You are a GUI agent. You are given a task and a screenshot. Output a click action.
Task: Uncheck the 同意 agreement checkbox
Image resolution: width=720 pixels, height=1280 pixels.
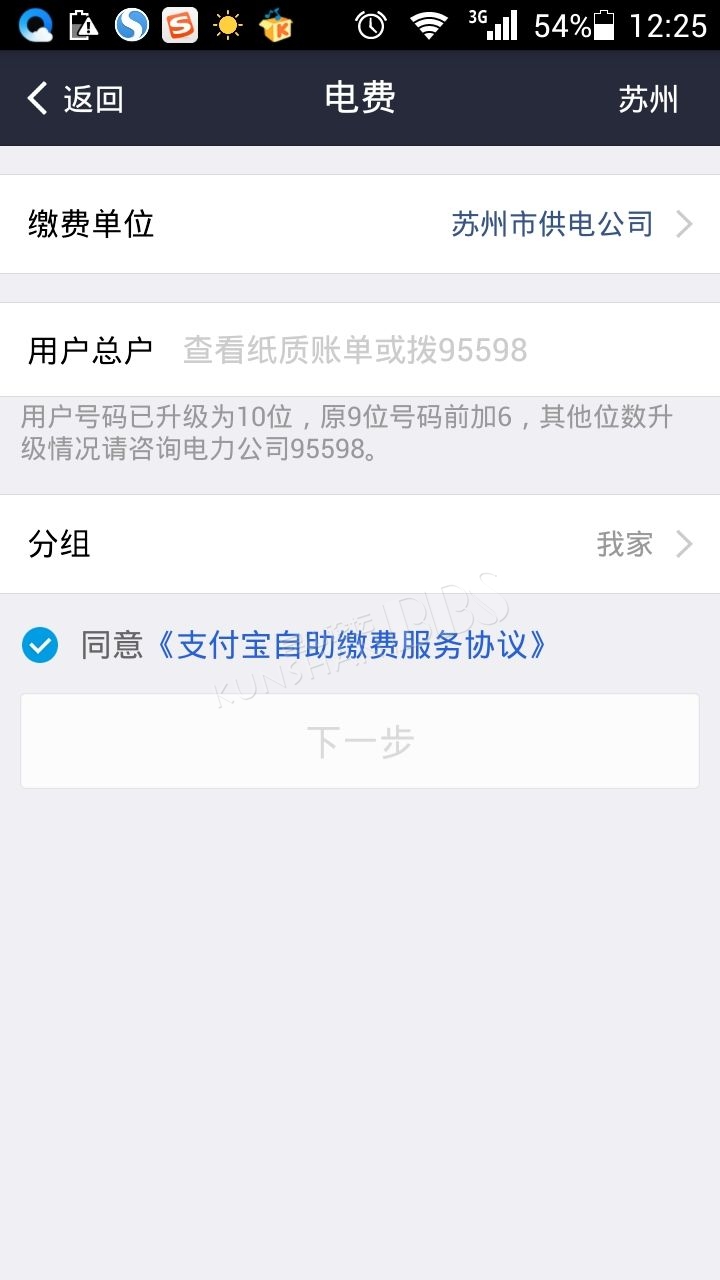(41, 645)
